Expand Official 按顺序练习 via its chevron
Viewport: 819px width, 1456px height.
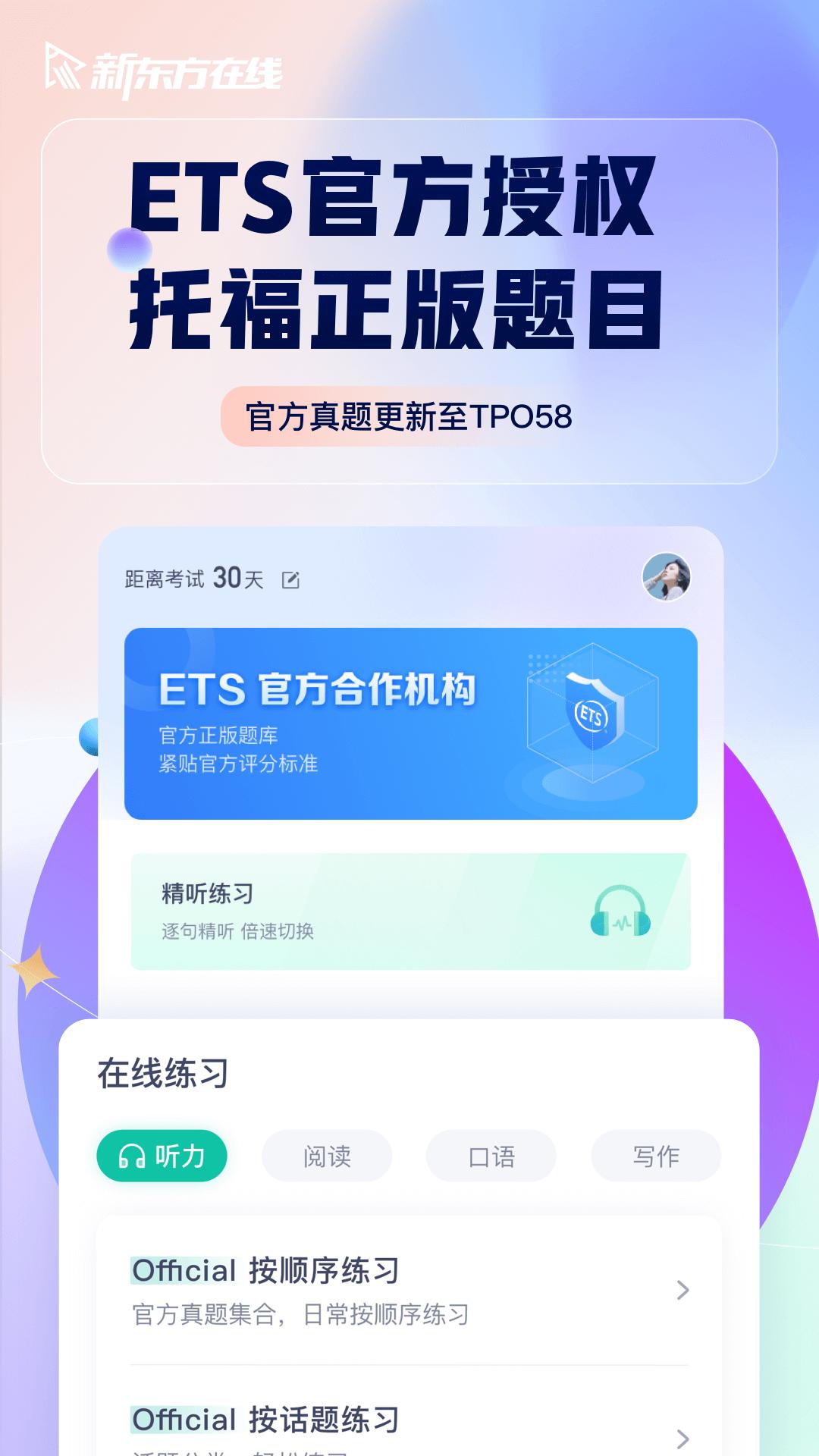[x=683, y=1288]
